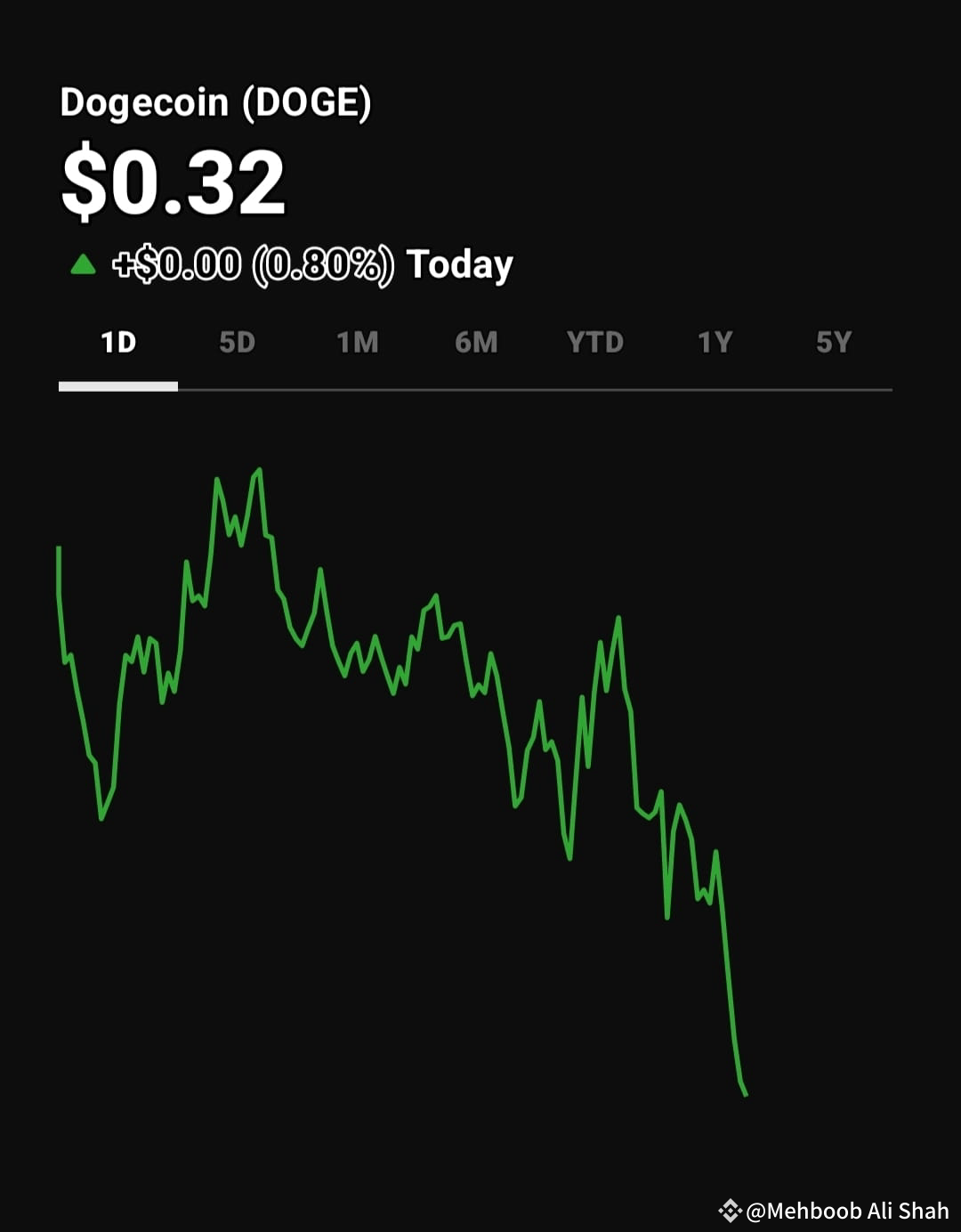
Task: Switch to the 1M time range tab
Action: point(357,342)
